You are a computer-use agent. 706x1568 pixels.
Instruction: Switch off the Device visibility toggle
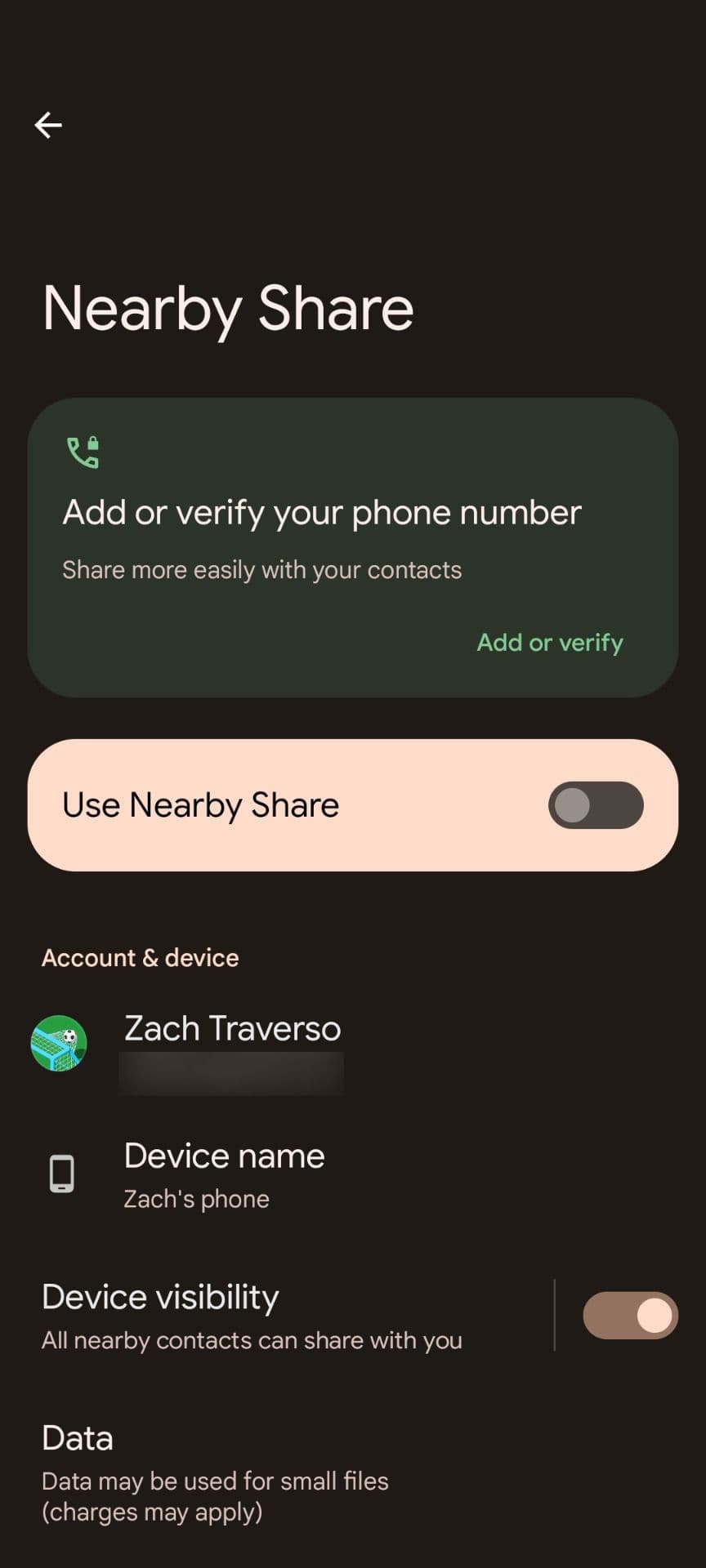point(629,1315)
